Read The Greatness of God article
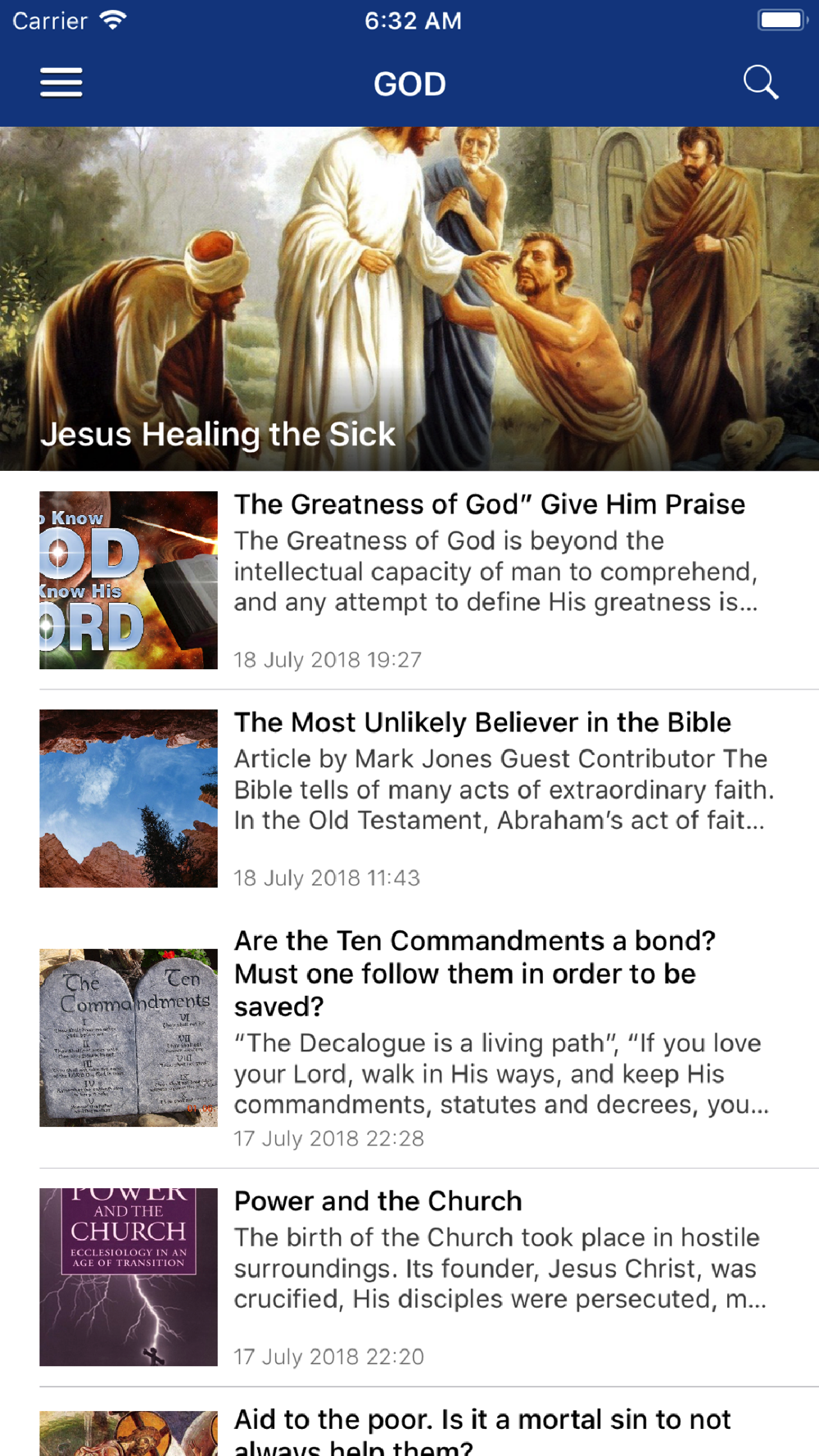The height and width of the screenshot is (1456, 819). tap(409, 581)
